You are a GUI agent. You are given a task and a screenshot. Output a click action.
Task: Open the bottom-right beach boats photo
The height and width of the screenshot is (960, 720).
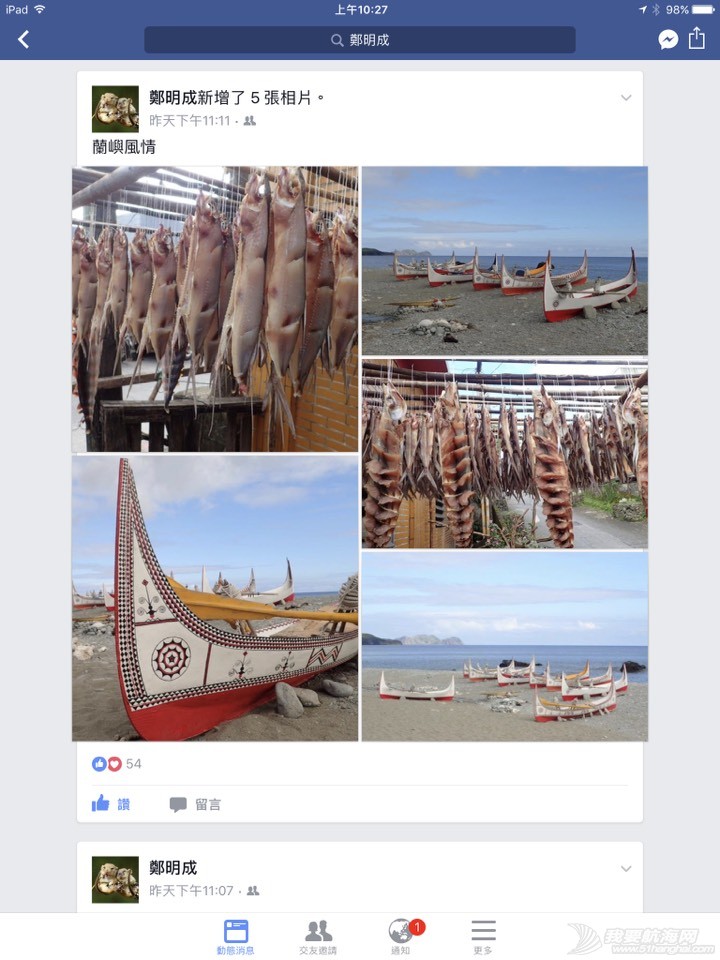(505, 646)
